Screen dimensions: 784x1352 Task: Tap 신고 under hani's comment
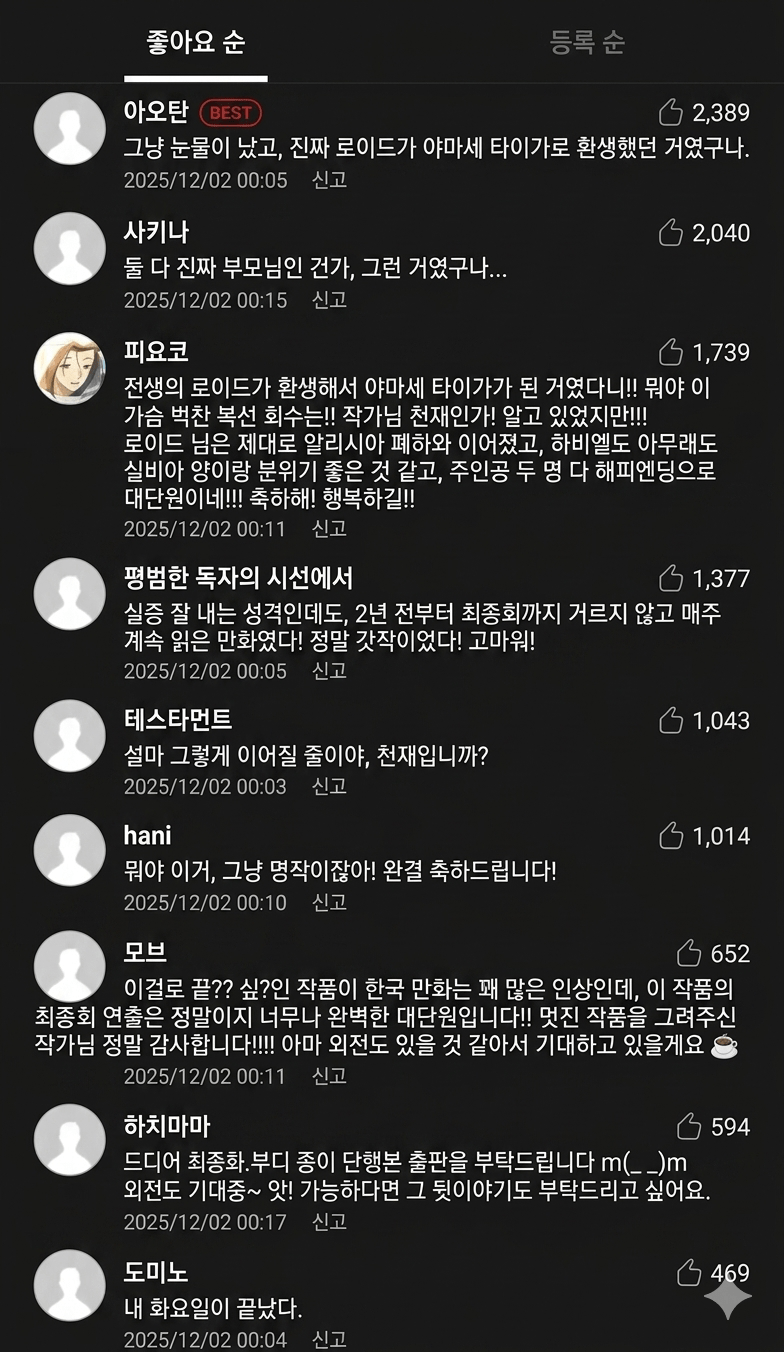pyautogui.click(x=329, y=903)
